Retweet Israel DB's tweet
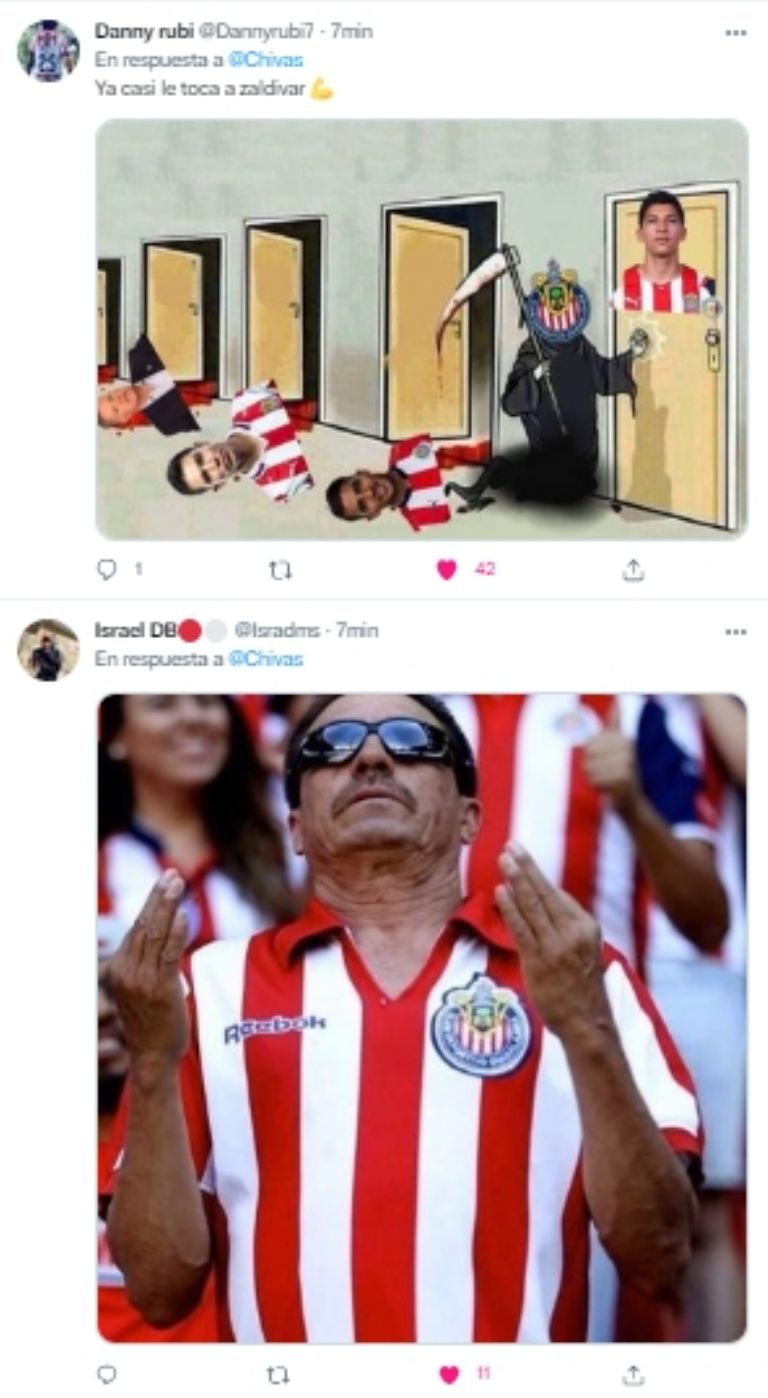This screenshot has width=768, height=1398. (x=280, y=1375)
